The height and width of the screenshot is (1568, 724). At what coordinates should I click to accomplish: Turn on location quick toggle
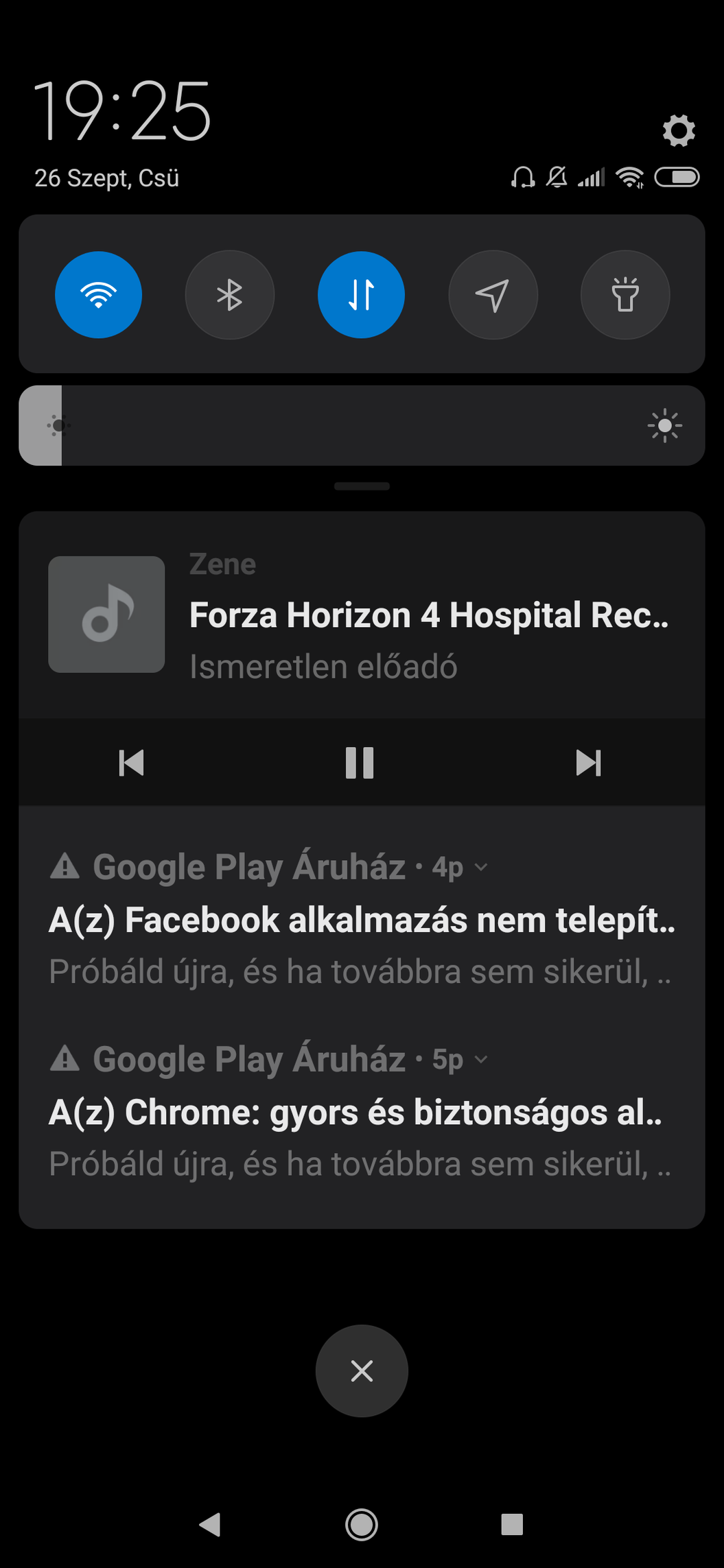493,295
